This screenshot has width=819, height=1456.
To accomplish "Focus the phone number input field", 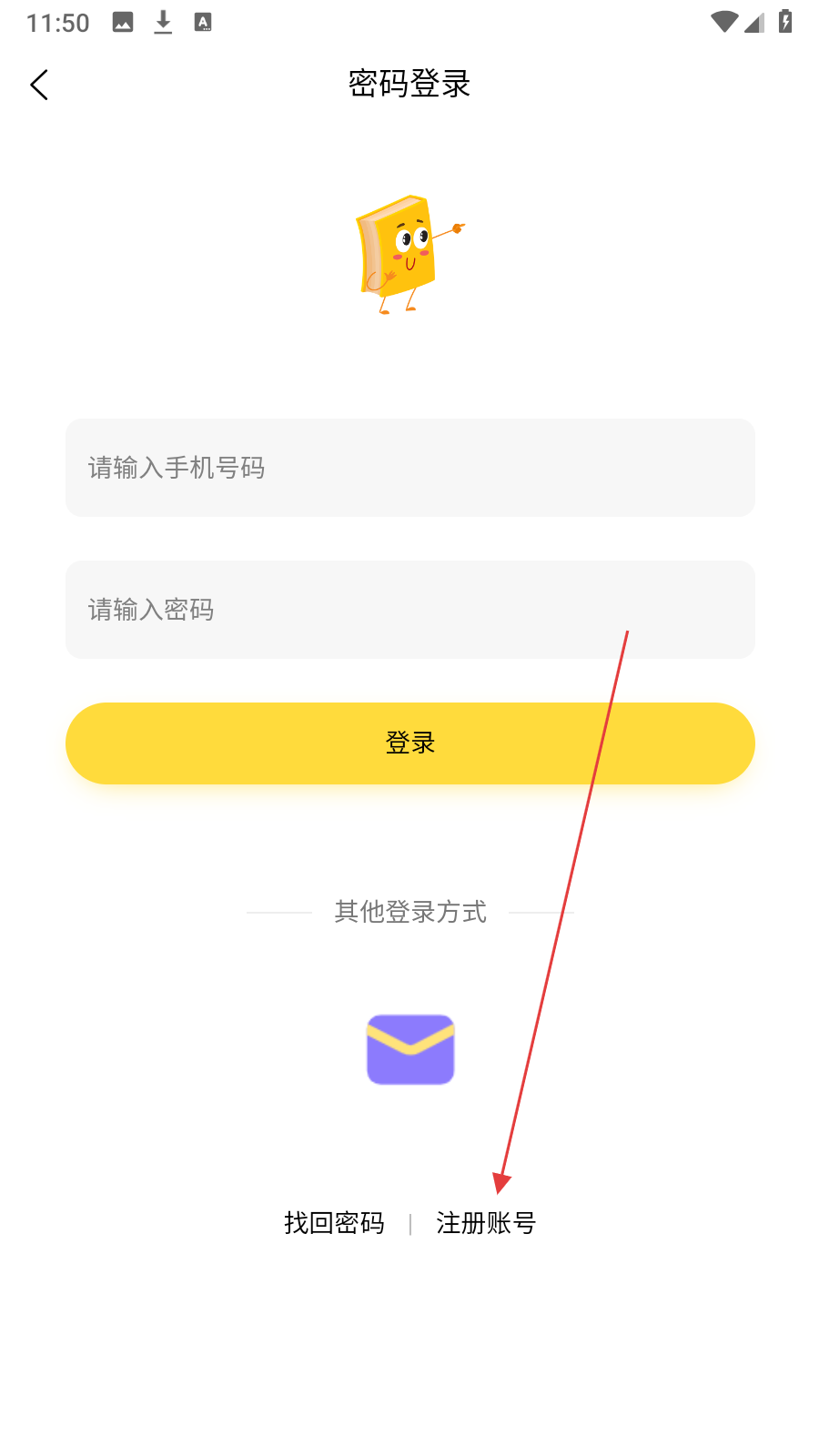I will coord(410,468).
